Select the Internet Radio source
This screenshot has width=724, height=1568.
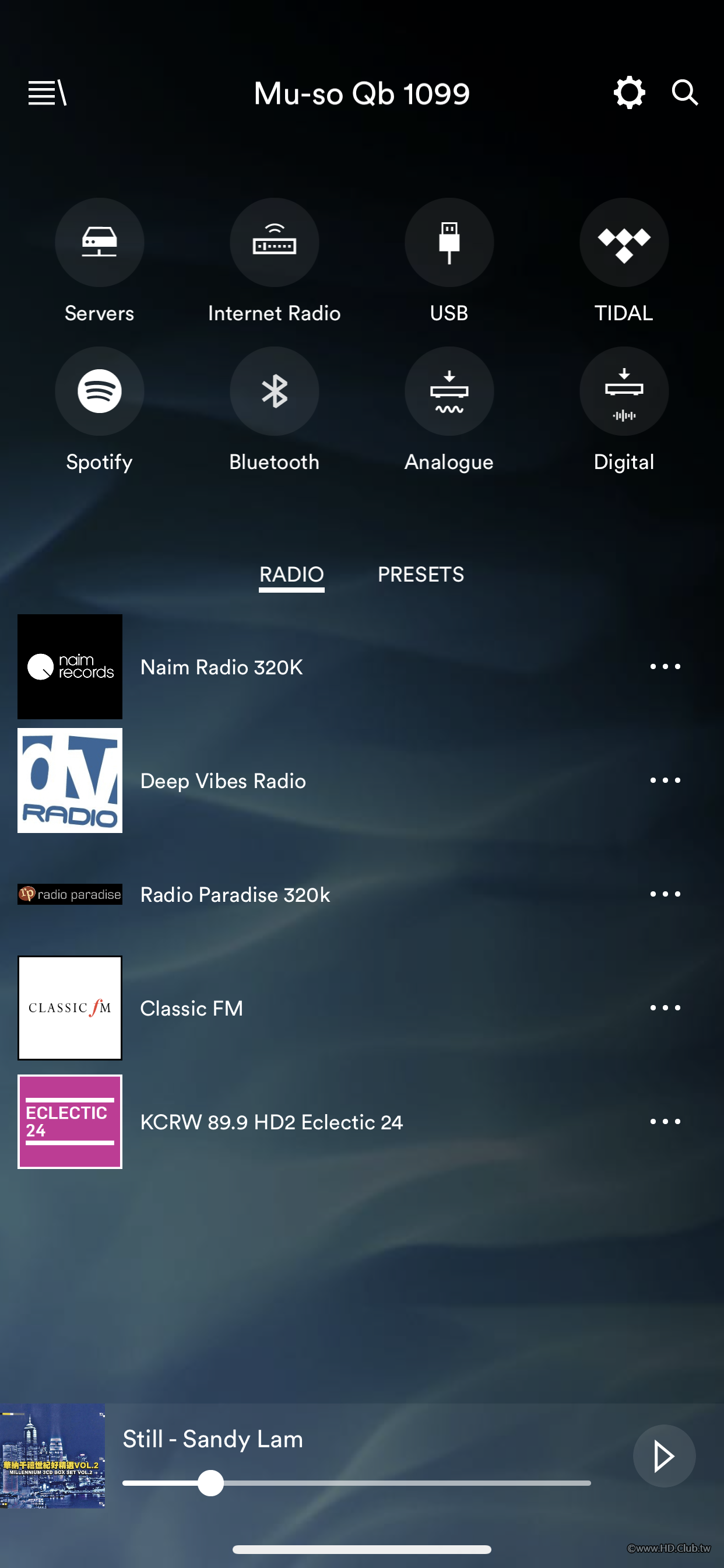click(x=275, y=243)
